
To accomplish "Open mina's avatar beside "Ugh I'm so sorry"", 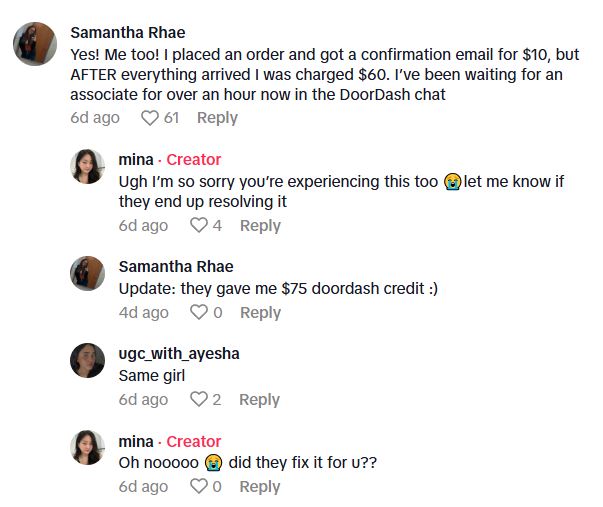I will click(88, 166).
